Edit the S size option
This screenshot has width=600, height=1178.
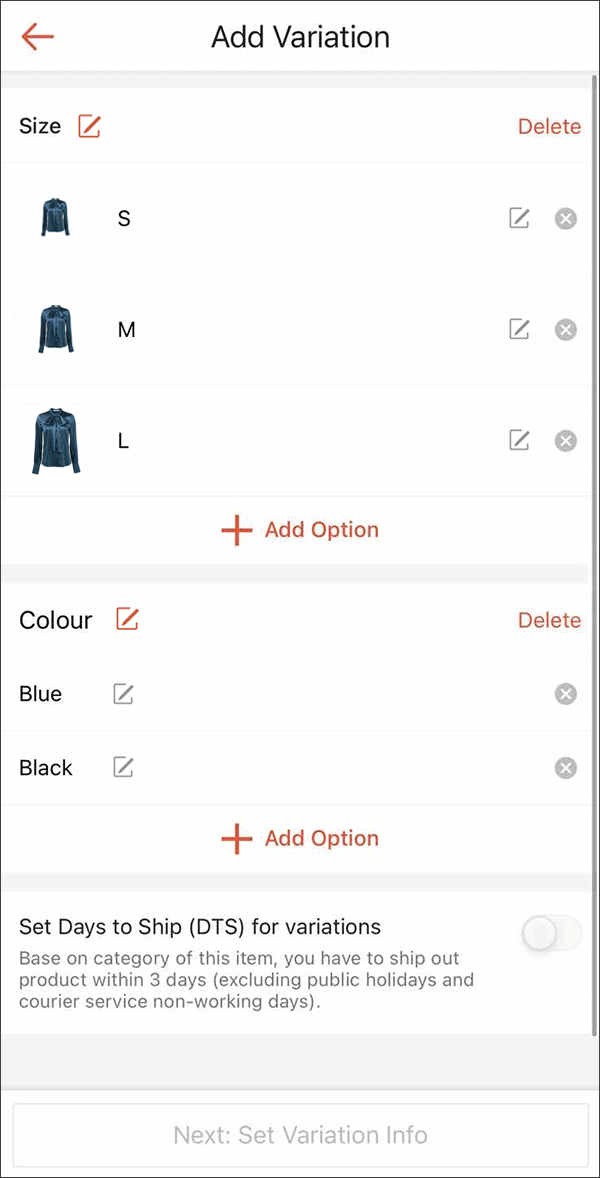click(519, 219)
